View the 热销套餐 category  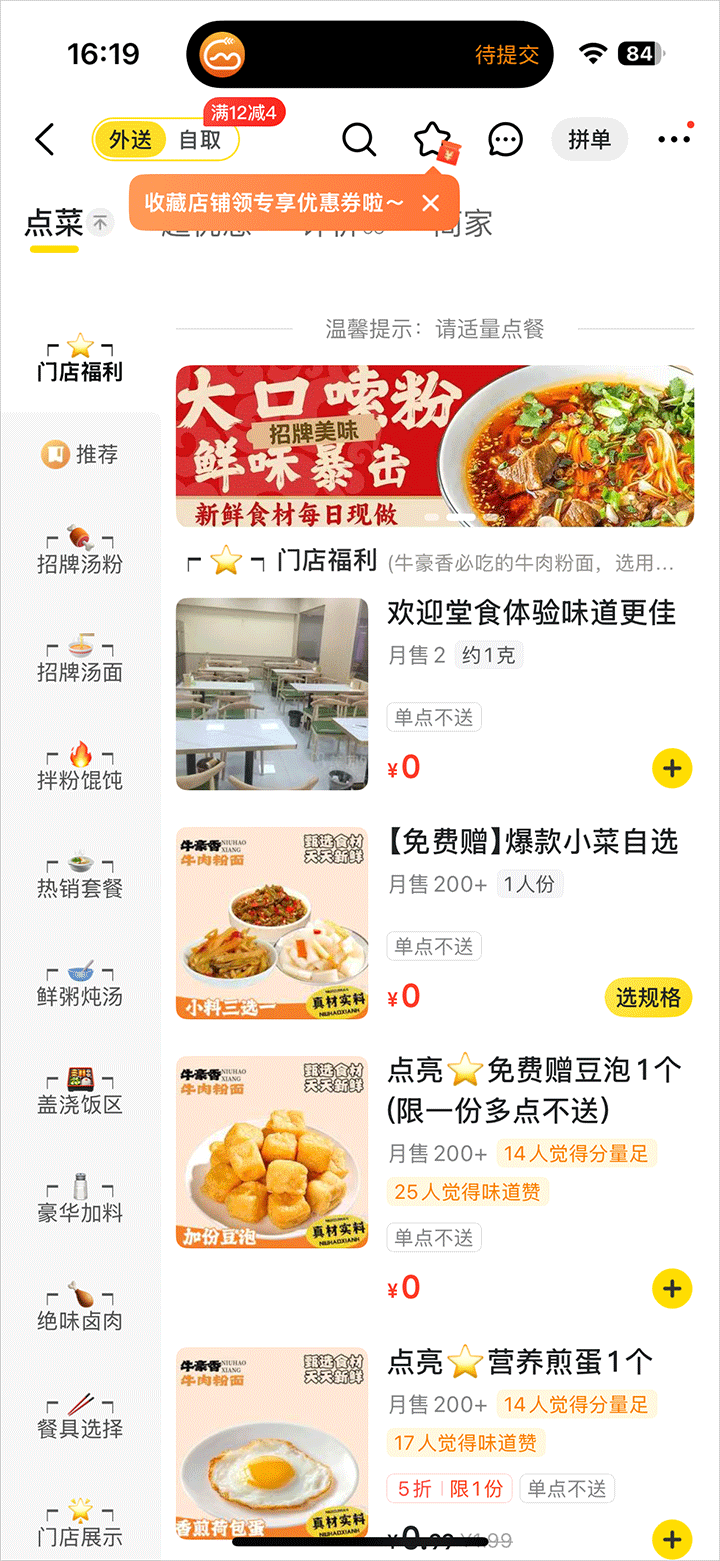80,876
